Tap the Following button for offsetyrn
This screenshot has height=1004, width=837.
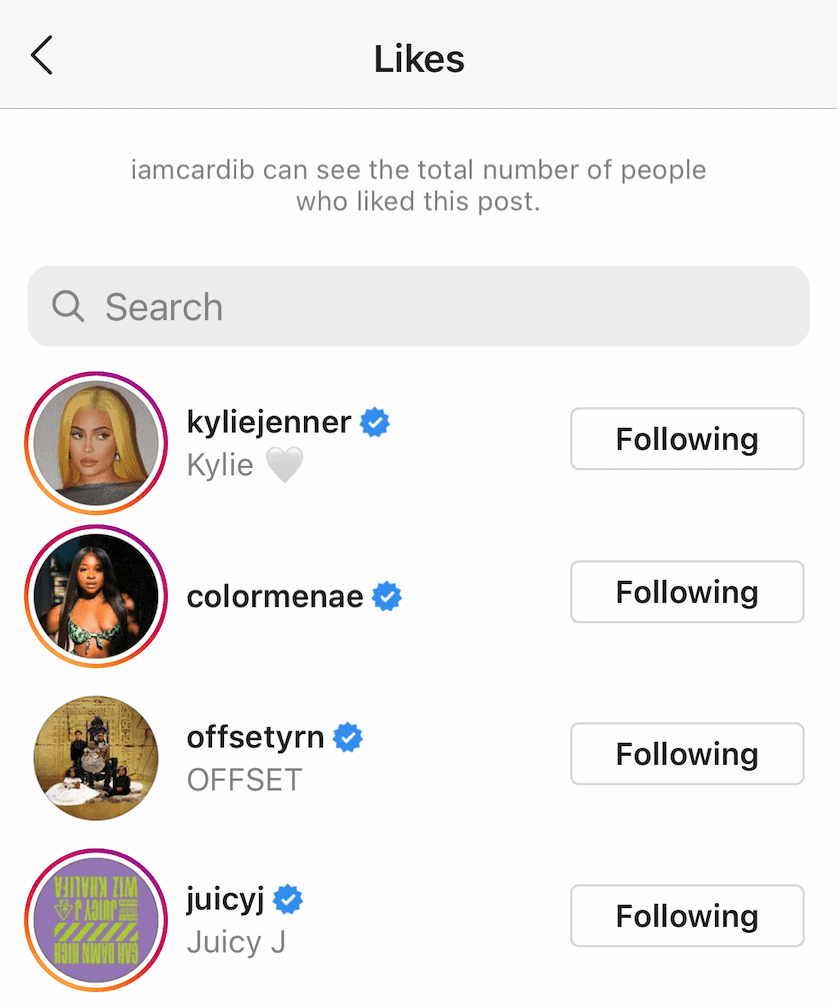[687, 754]
